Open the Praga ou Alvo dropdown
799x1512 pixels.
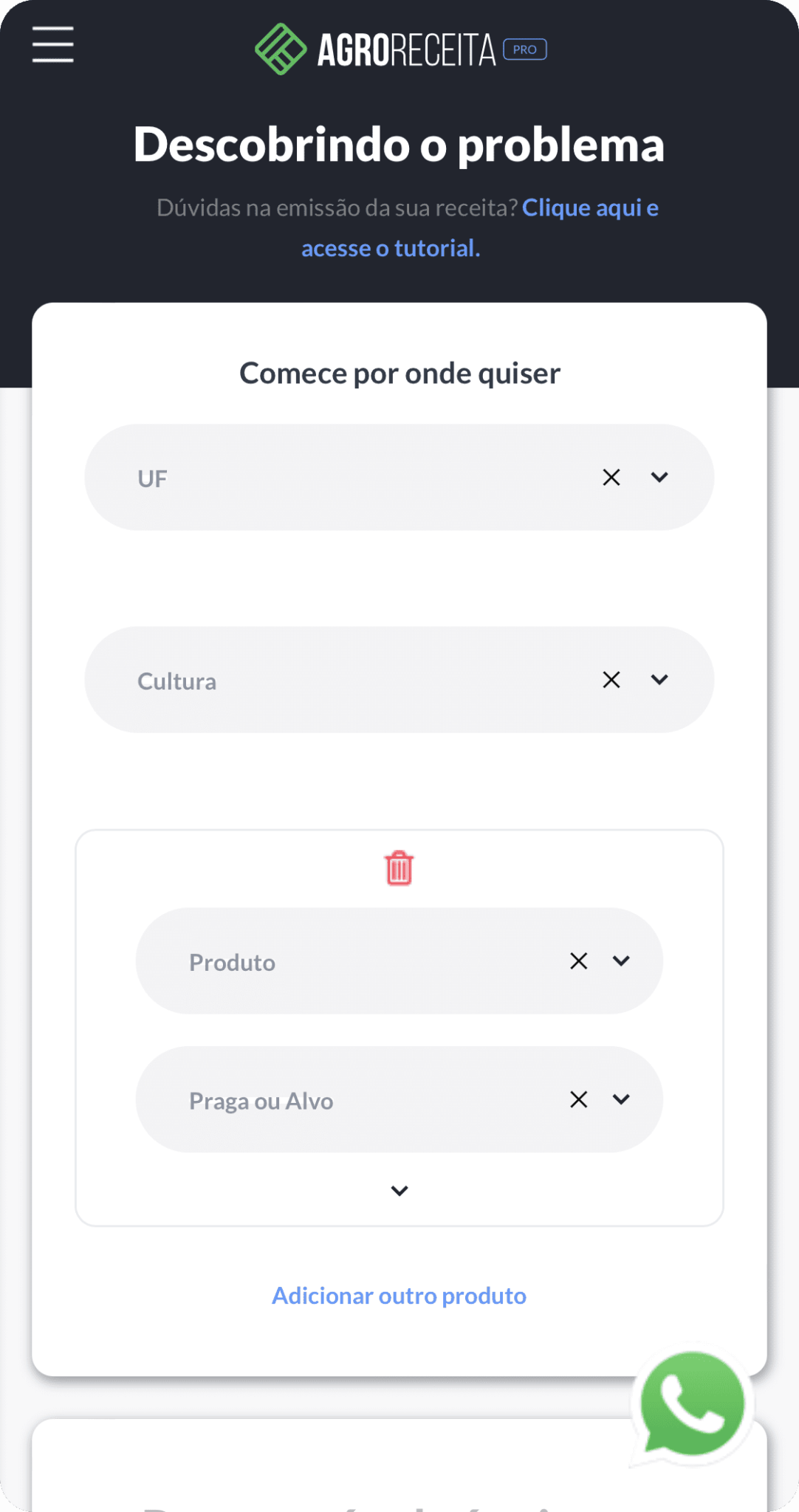click(x=621, y=1099)
